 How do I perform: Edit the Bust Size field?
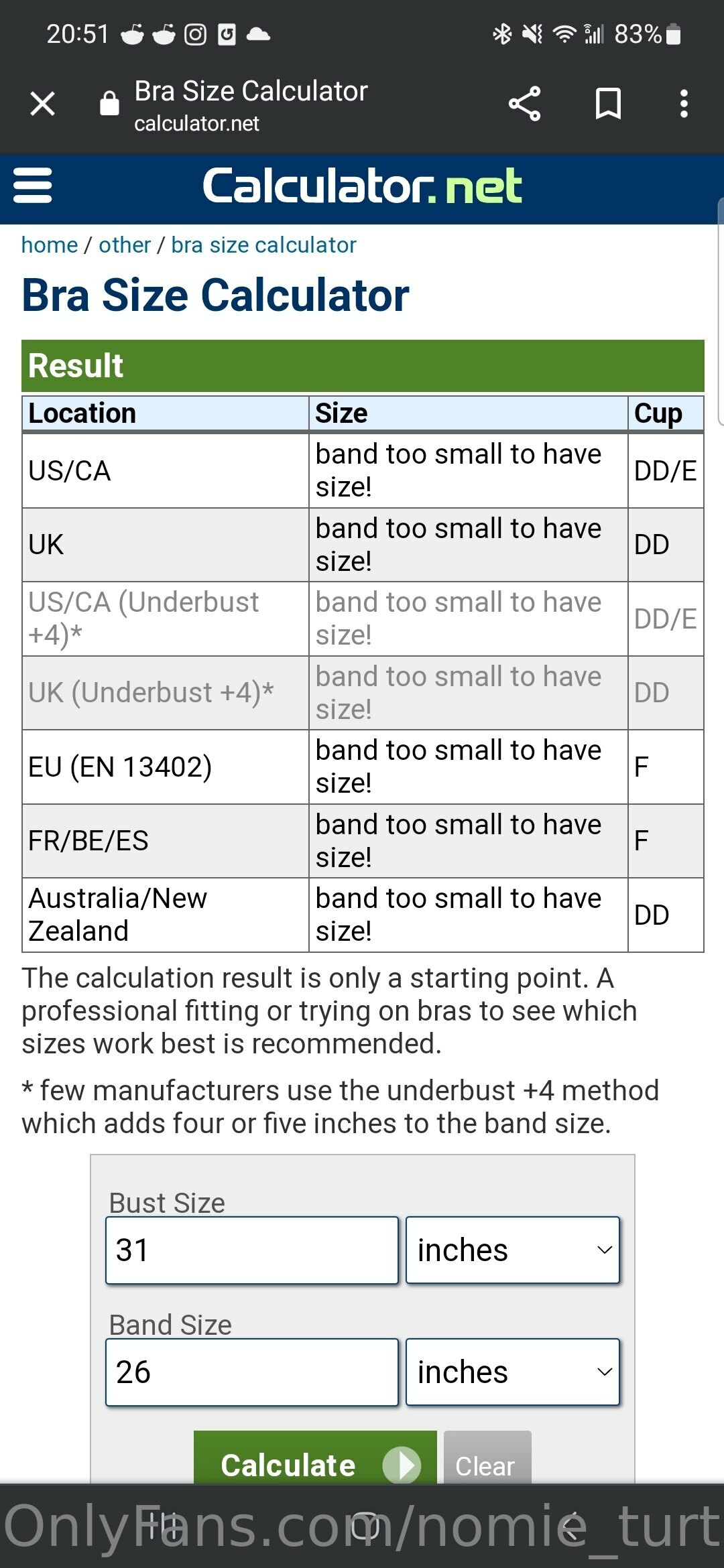[252, 1250]
